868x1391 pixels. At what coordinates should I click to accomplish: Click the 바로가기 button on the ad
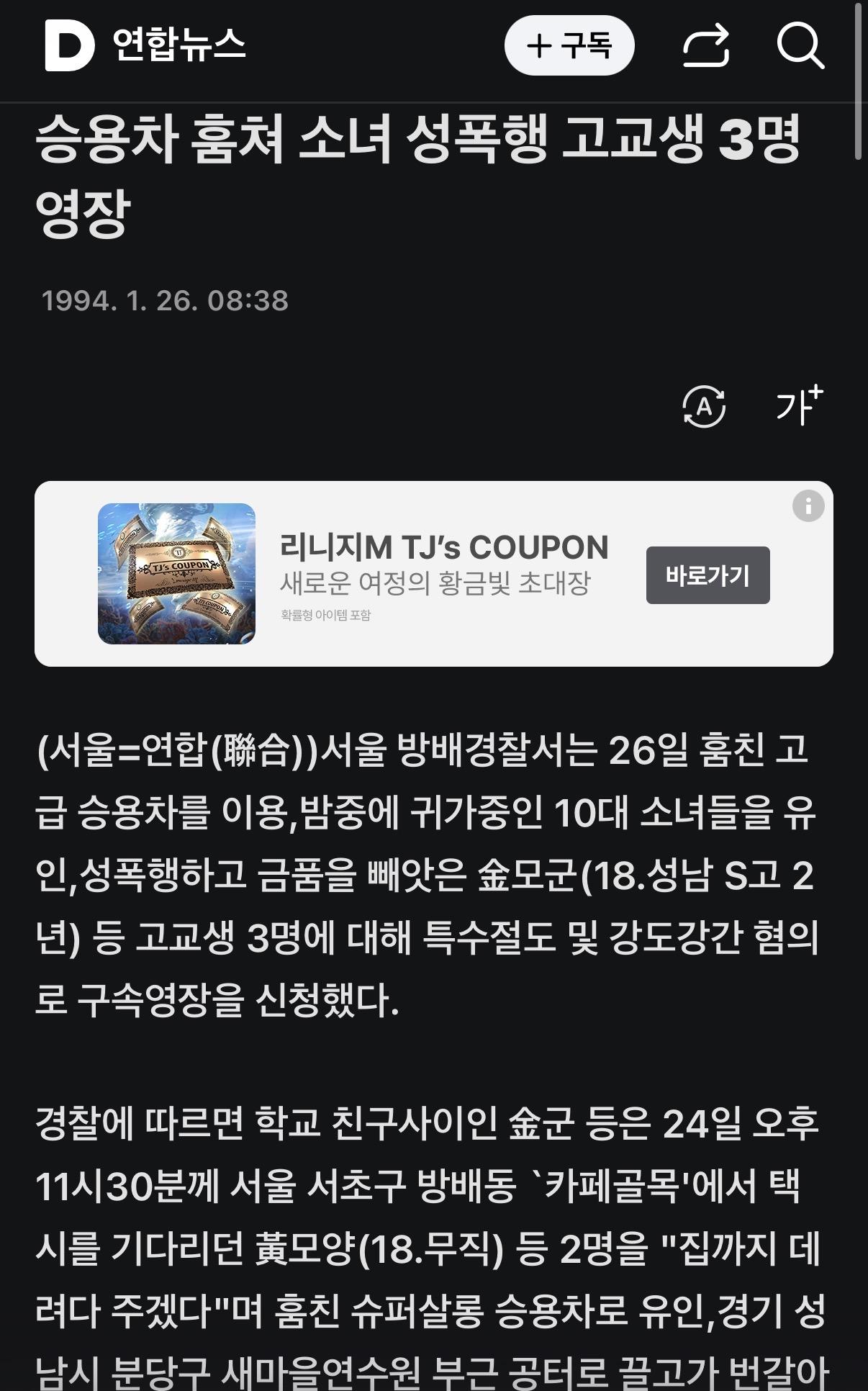pos(707,576)
